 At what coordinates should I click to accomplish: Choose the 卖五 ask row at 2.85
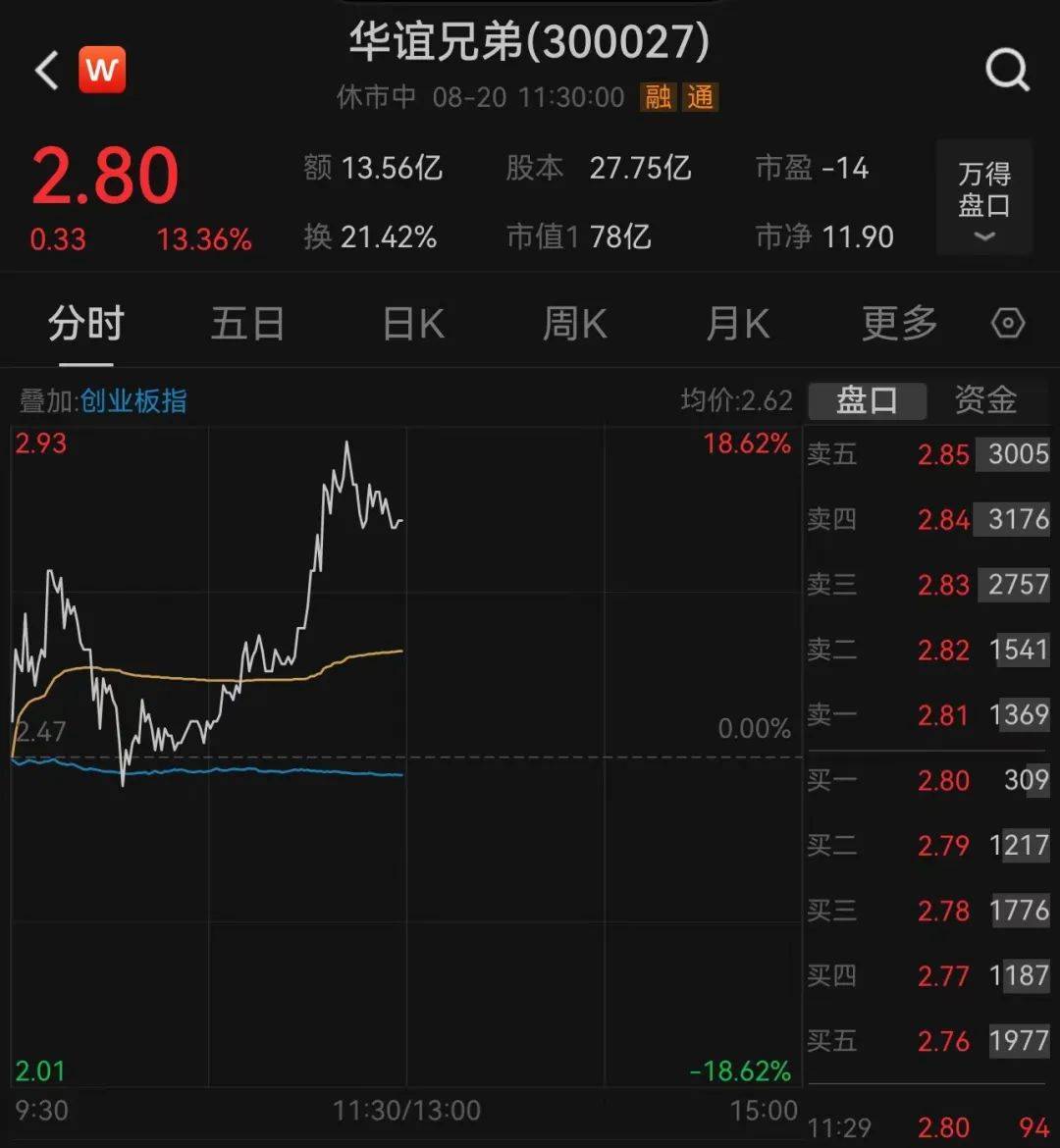[927, 454]
